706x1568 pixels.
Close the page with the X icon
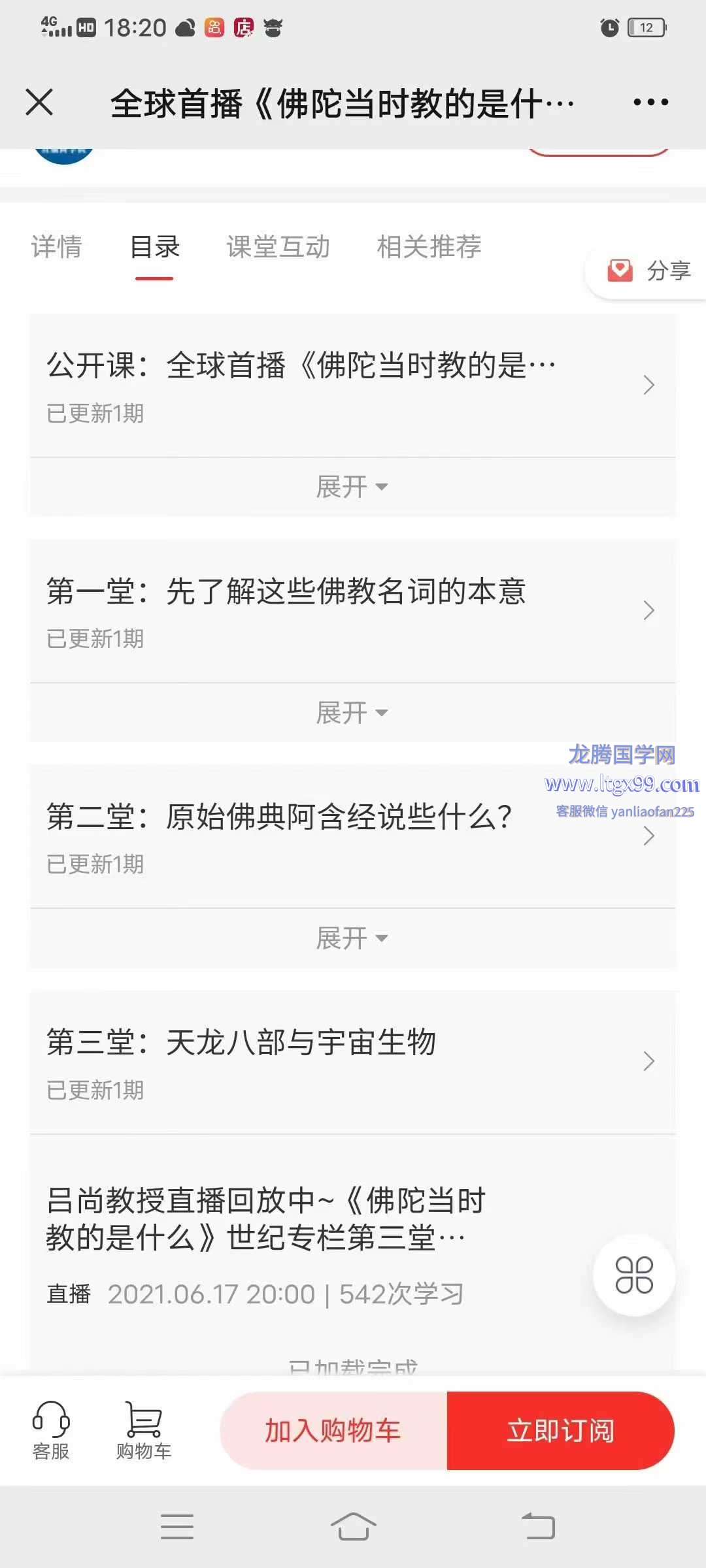coord(39,103)
